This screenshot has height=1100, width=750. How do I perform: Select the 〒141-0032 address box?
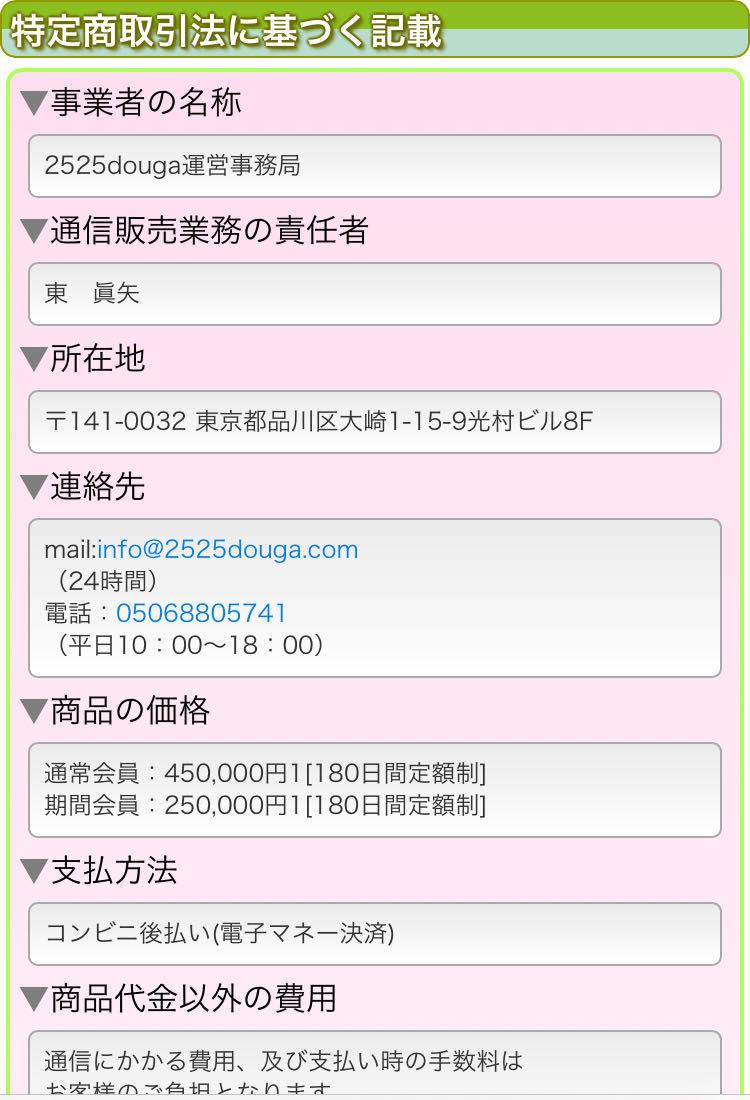375,422
